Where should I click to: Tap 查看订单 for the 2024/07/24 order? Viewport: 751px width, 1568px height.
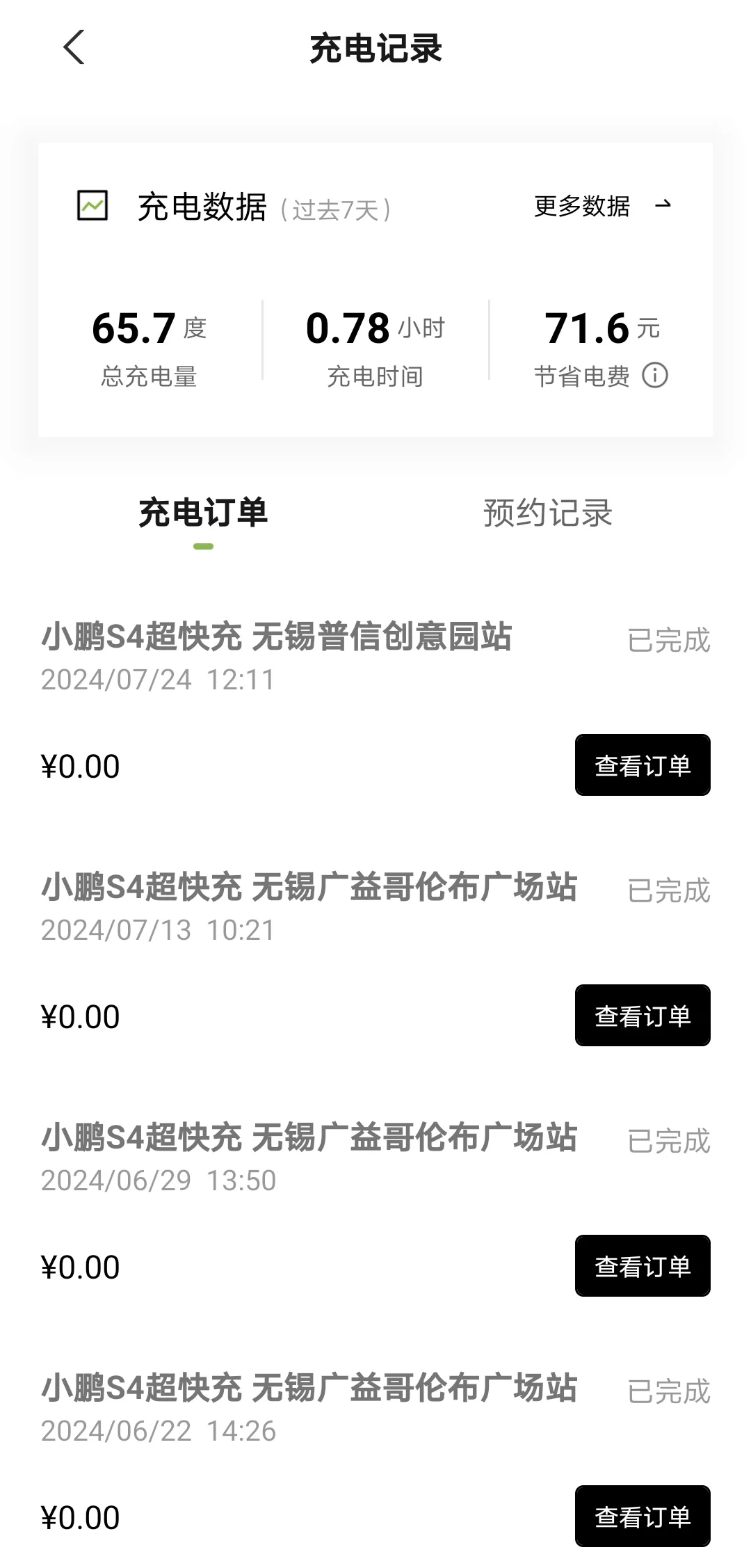click(642, 765)
